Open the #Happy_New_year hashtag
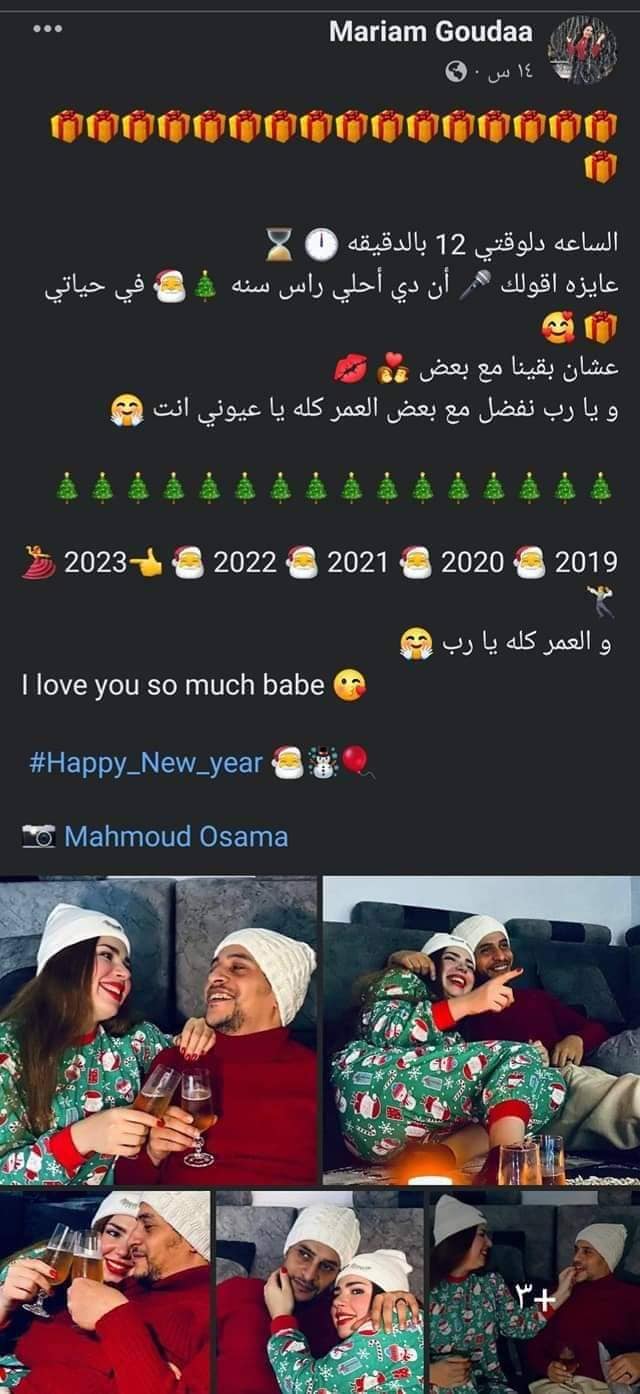The height and width of the screenshot is (1394, 640). tap(146, 764)
